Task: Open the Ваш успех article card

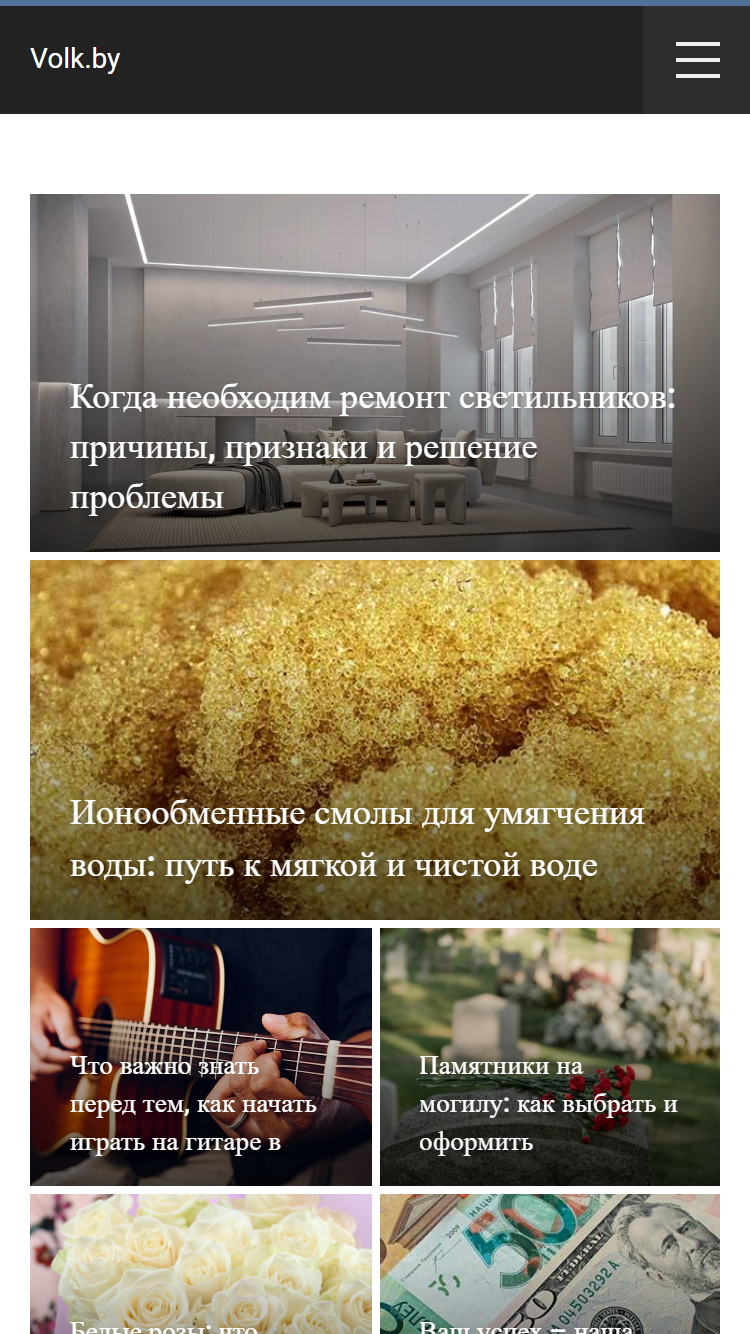Action: point(550,1264)
